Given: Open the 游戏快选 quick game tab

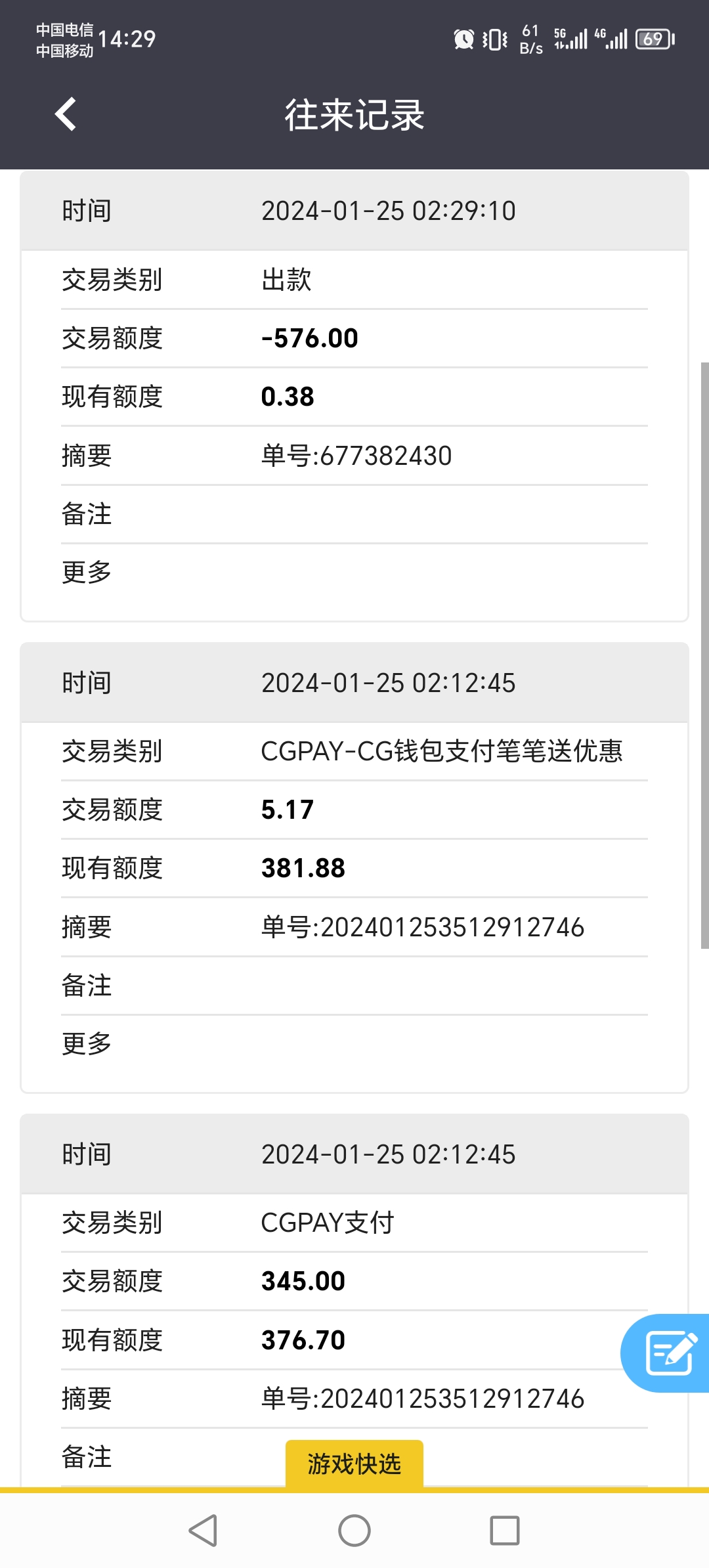Looking at the screenshot, I should [x=354, y=1464].
